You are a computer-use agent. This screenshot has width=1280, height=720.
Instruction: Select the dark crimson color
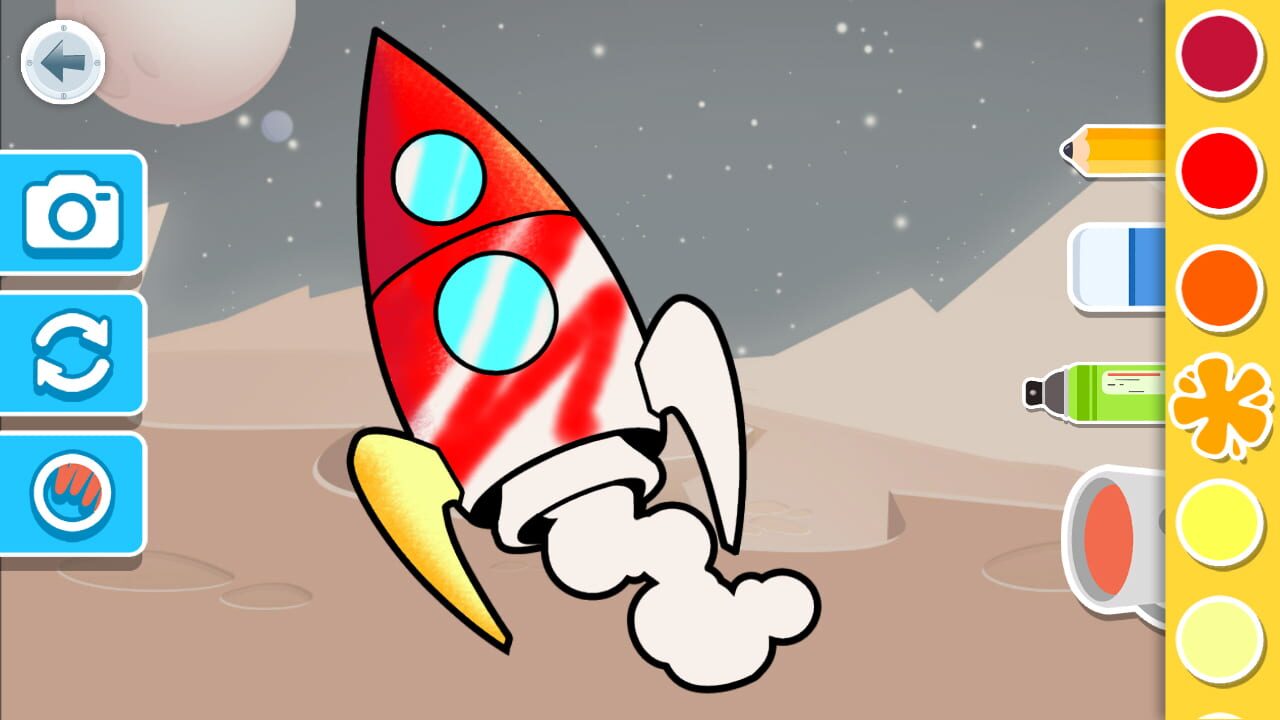click(x=1219, y=53)
